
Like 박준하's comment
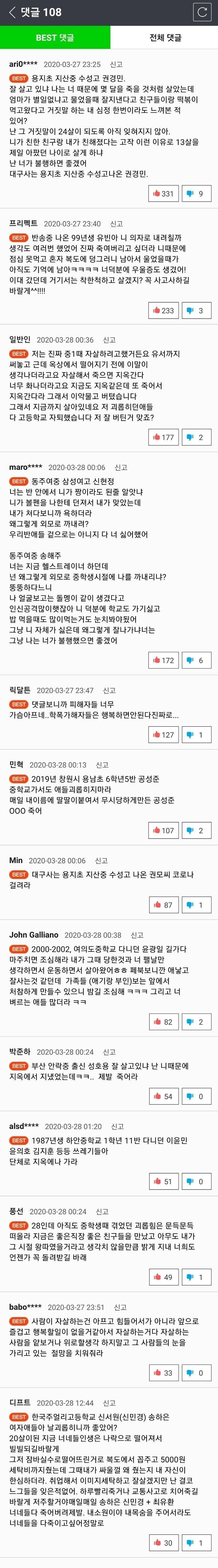tap(163, 1096)
